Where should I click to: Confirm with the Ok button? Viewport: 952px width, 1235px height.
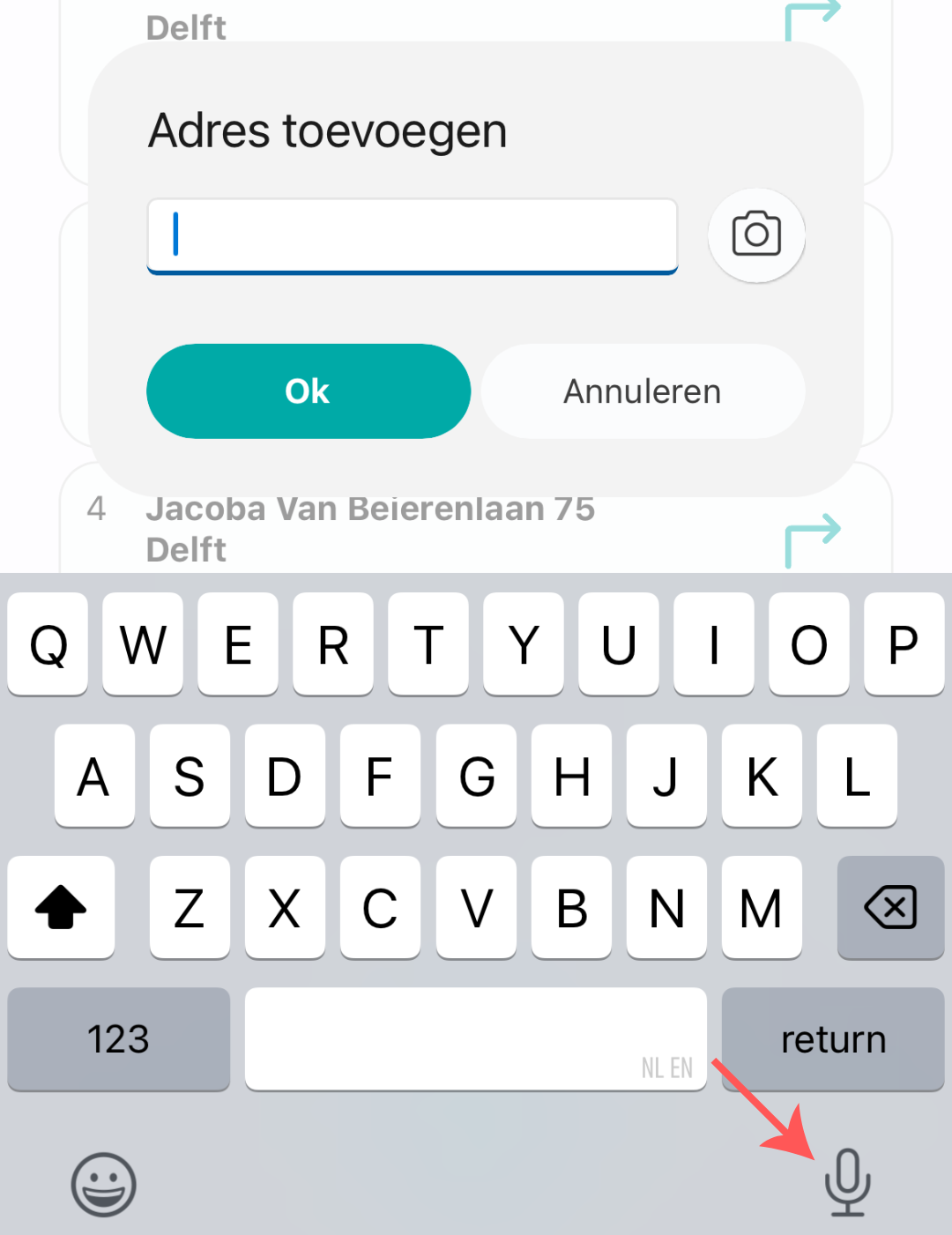pyautogui.click(x=308, y=391)
